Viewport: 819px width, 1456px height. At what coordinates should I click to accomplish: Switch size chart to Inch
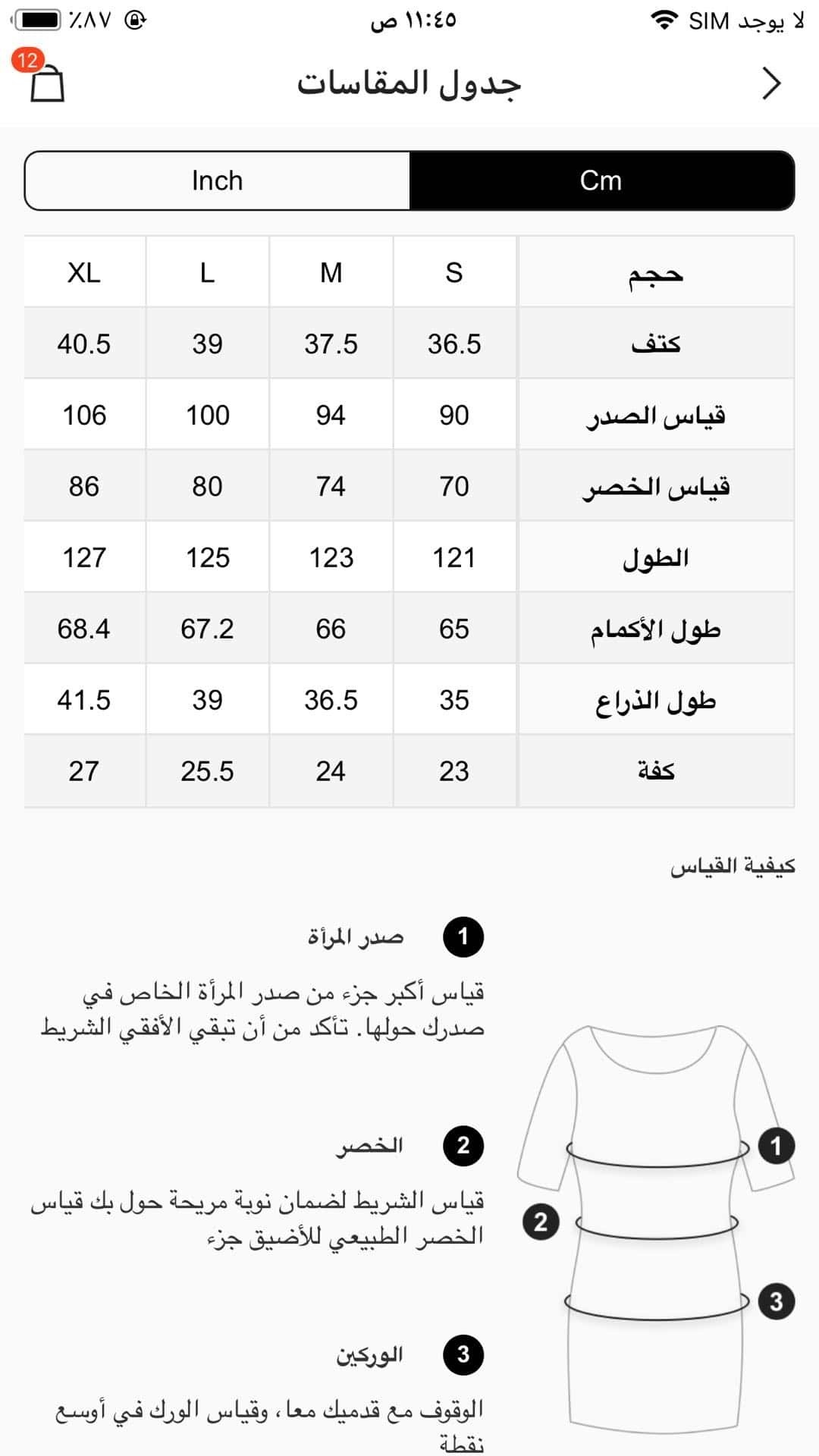coord(218,180)
